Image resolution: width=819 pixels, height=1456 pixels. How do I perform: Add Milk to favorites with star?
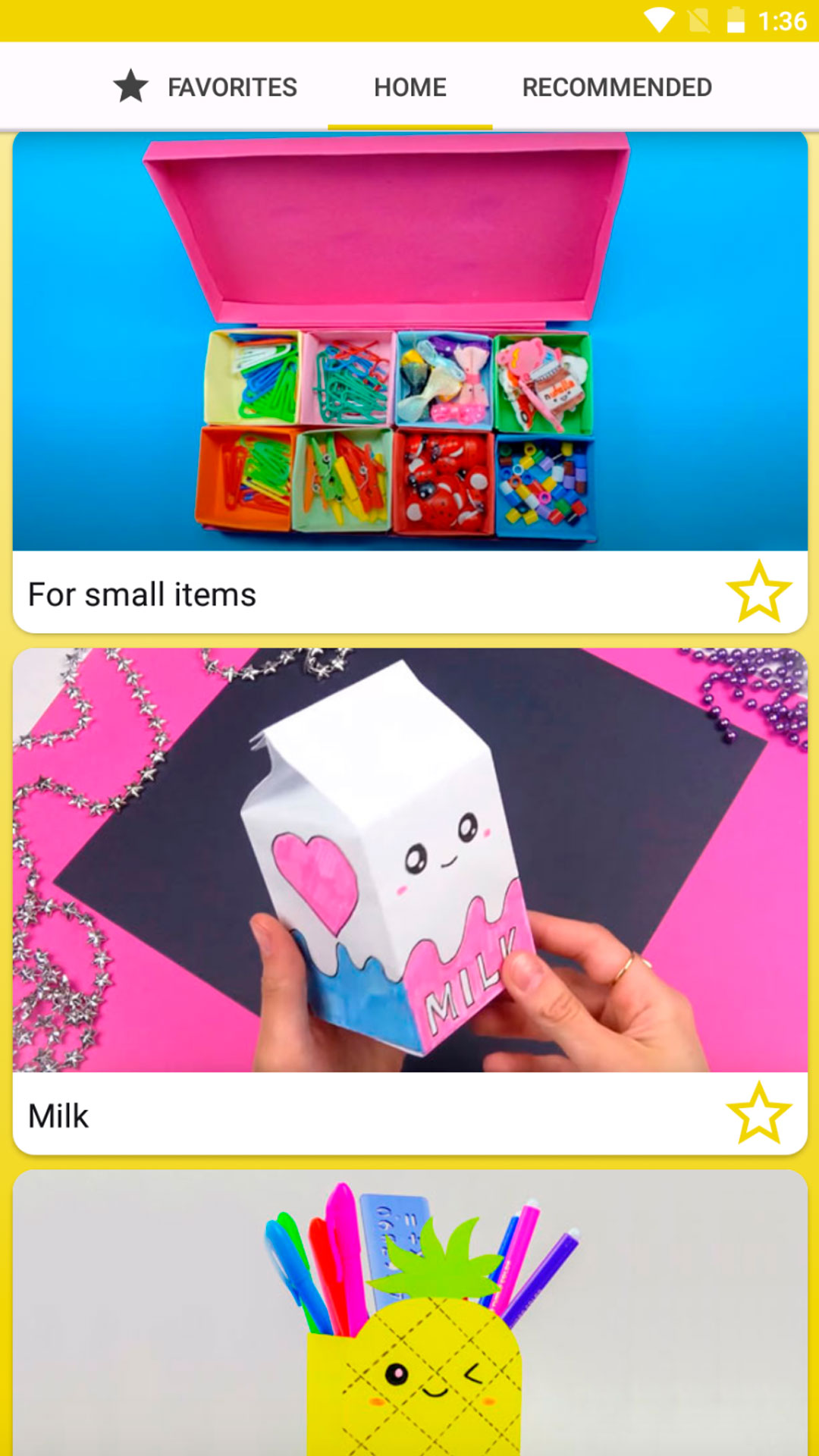tap(758, 1114)
